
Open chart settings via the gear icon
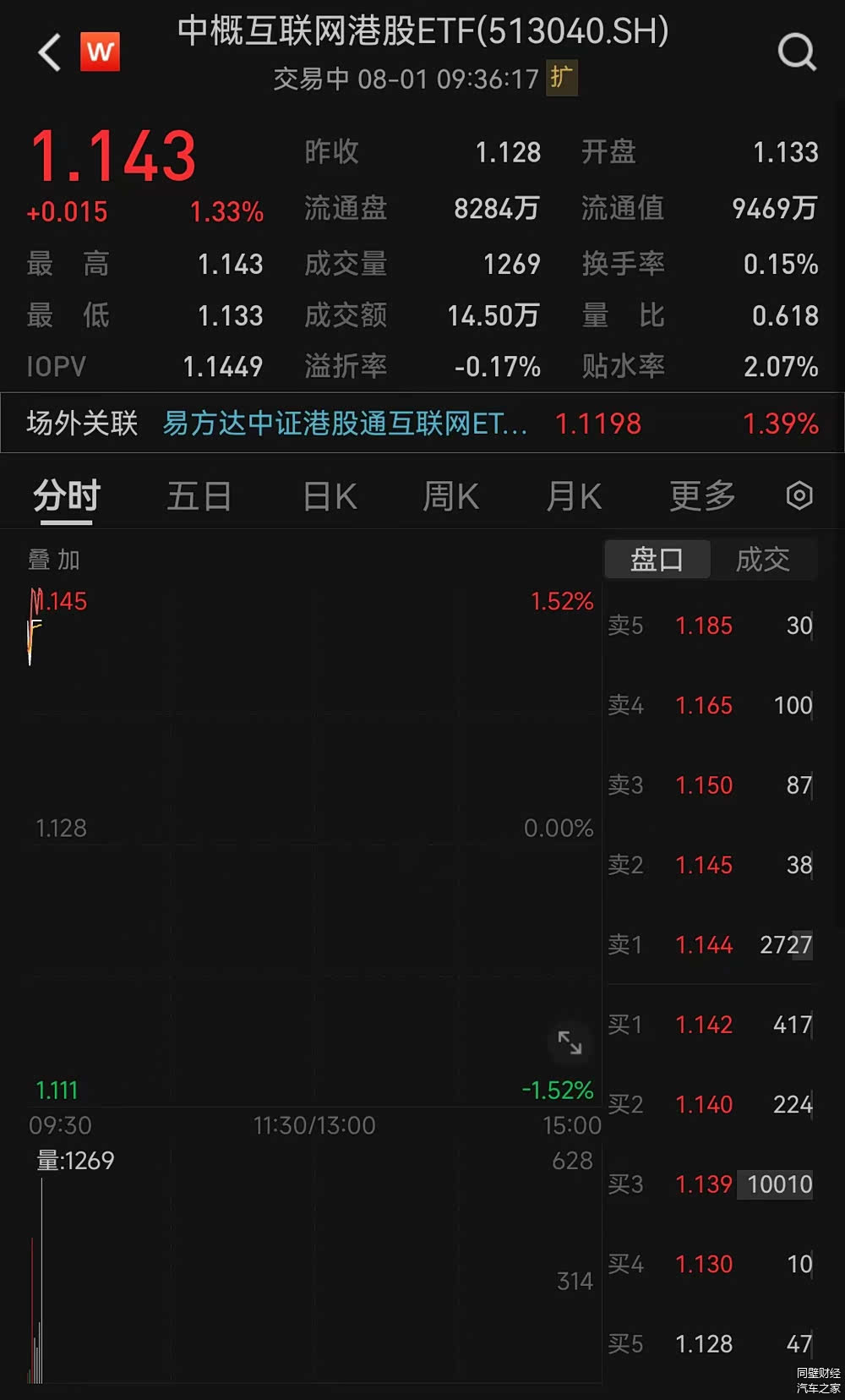[798, 496]
